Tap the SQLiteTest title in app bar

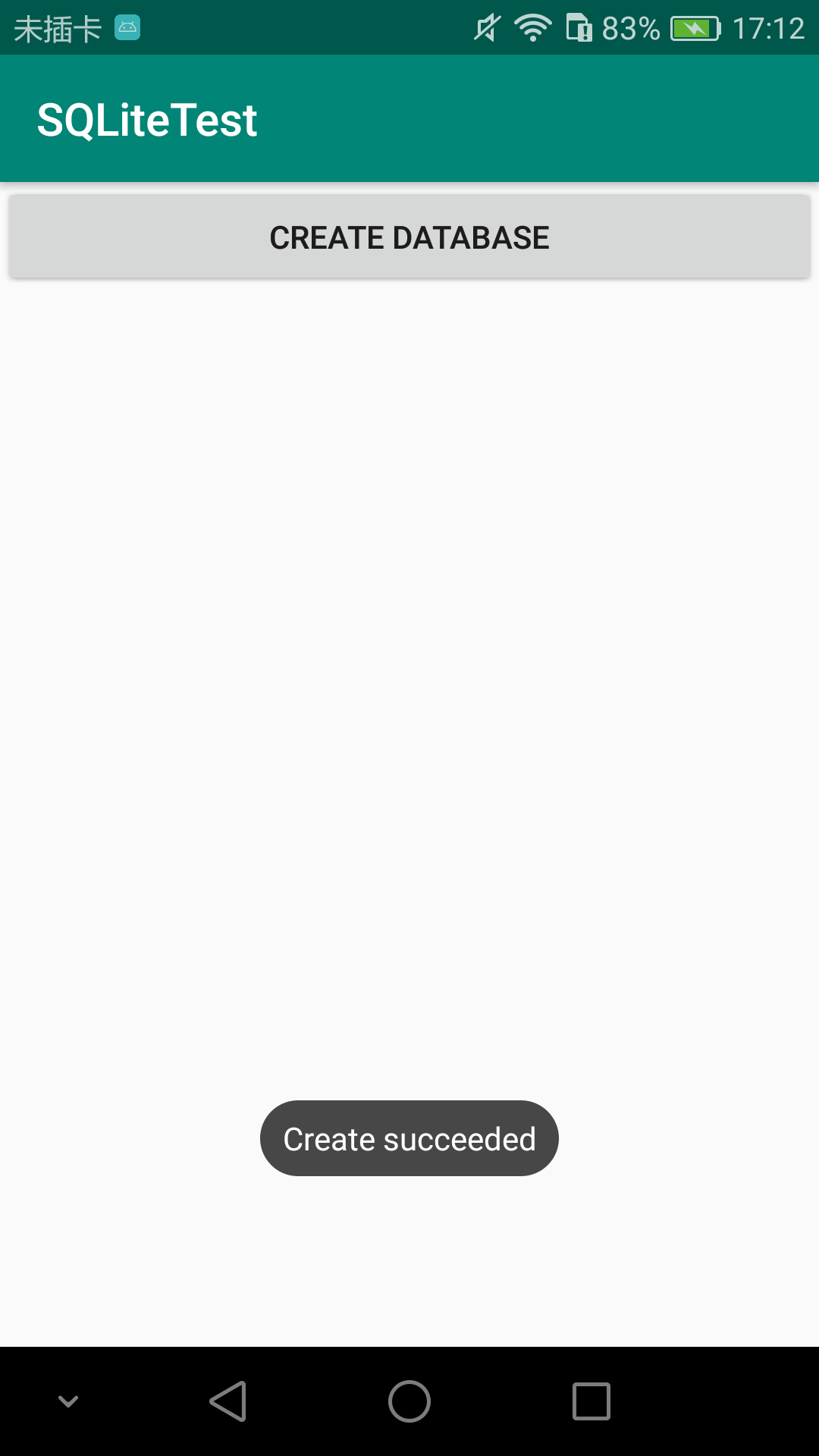[x=148, y=118]
